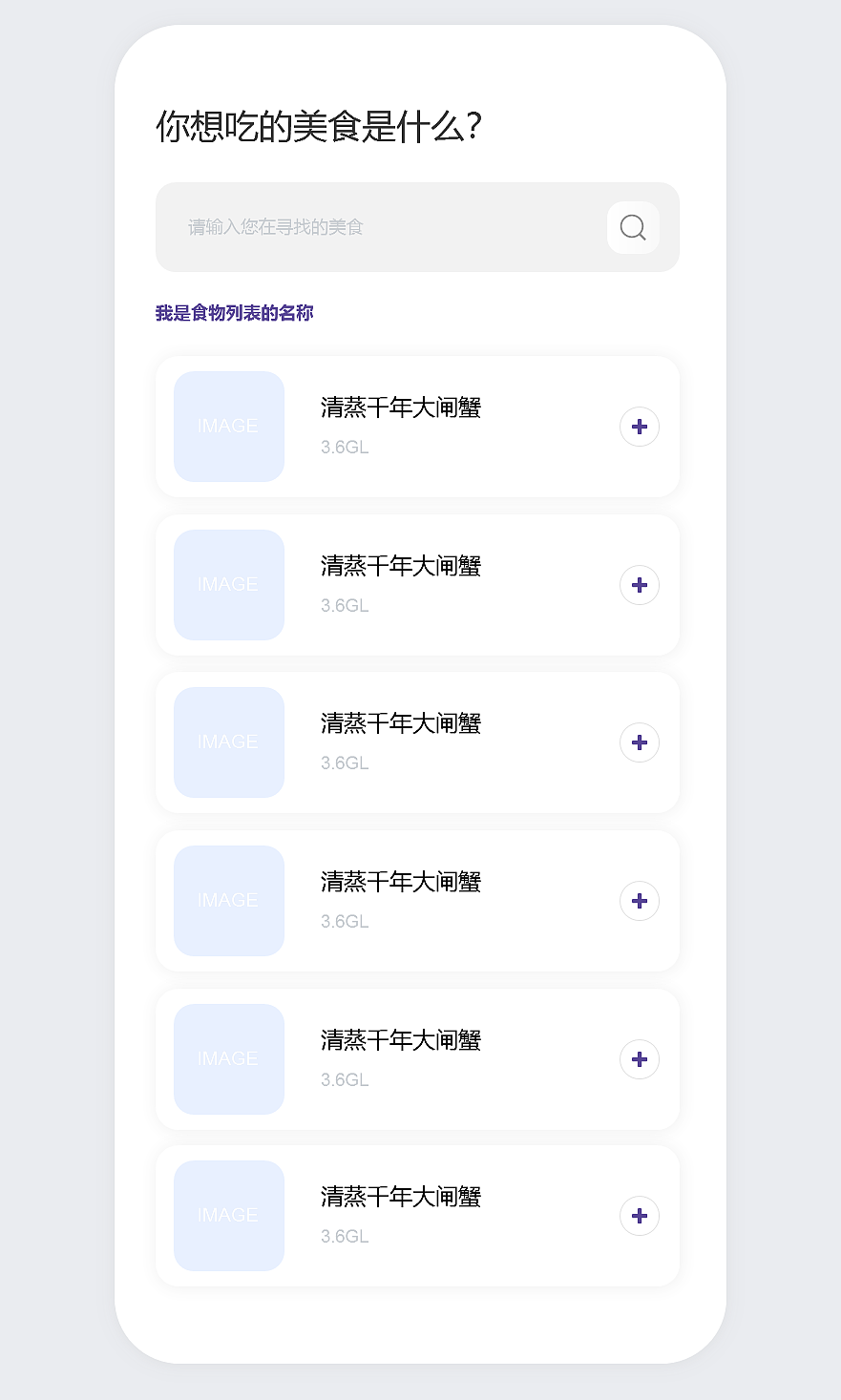The image size is (841, 1400).
Task: Click the IMAGE placeholder in the last card
Action: click(x=228, y=1216)
